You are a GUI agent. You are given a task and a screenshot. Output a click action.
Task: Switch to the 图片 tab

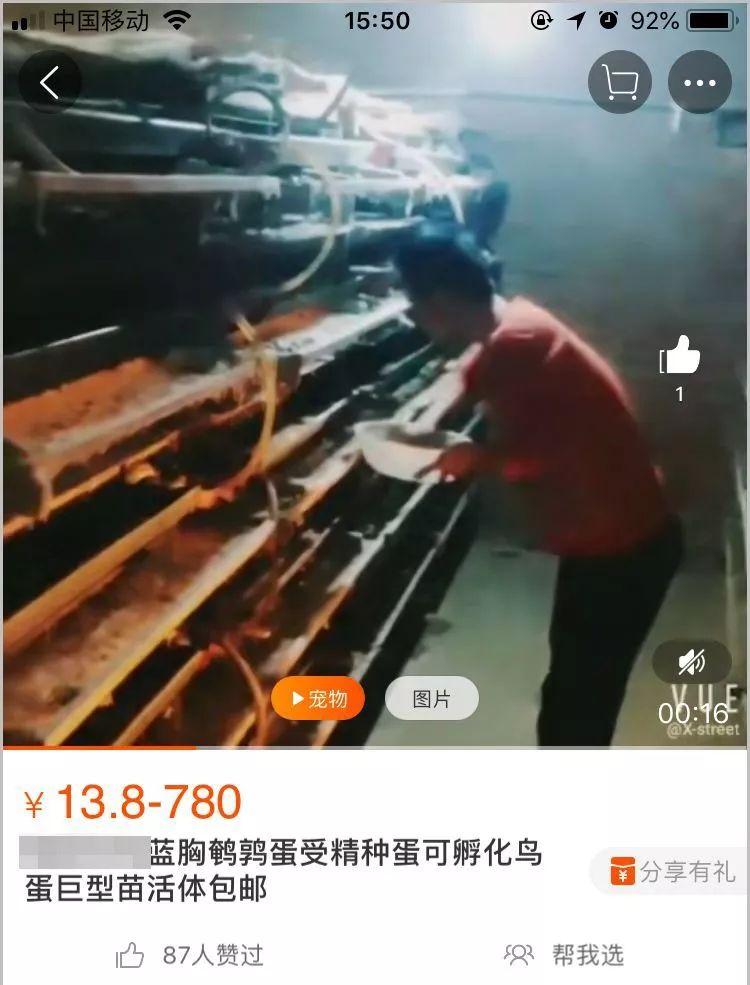(x=432, y=699)
